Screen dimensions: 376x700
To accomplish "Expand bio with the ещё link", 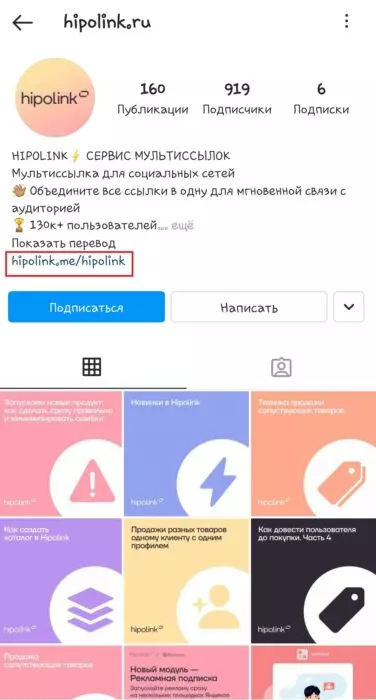I will (183, 225).
